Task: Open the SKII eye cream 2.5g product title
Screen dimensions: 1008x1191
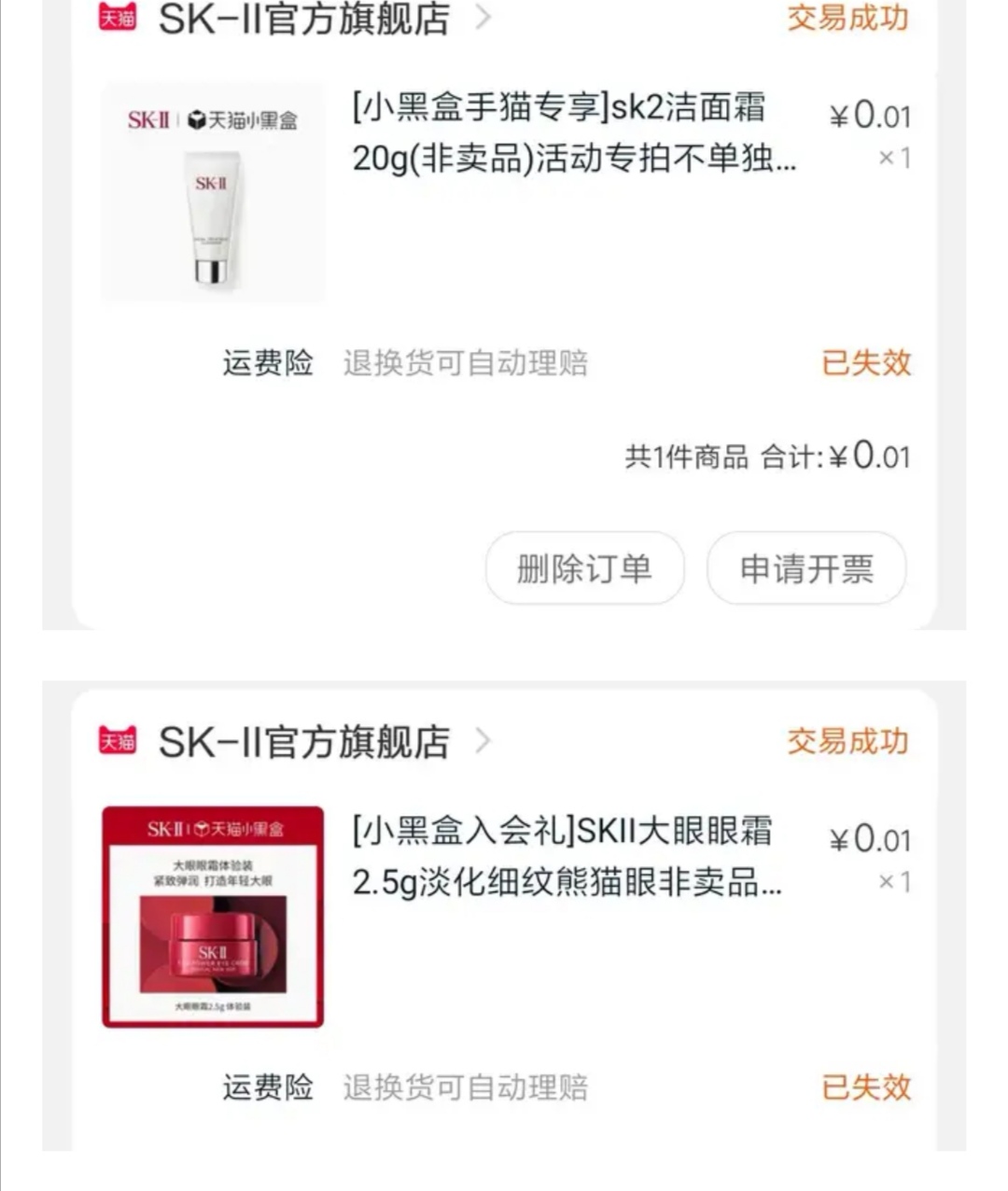Action: (567, 857)
